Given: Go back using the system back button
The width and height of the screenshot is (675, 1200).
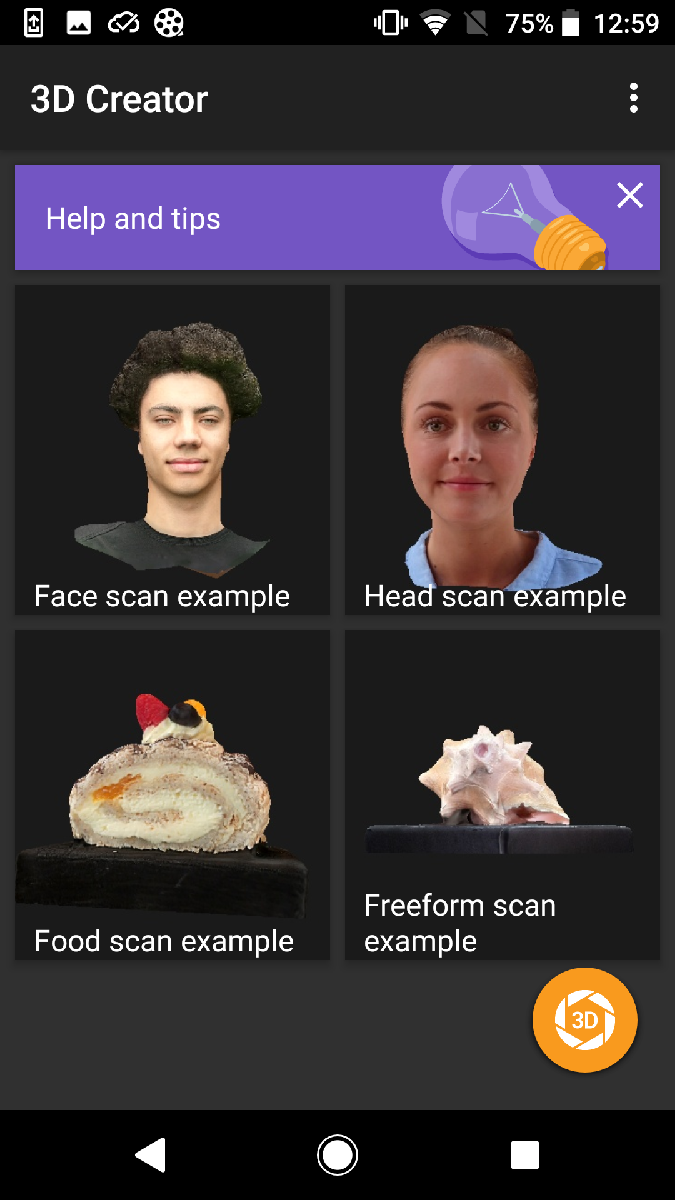Looking at the screenshot, I should tap(151, 1155).
